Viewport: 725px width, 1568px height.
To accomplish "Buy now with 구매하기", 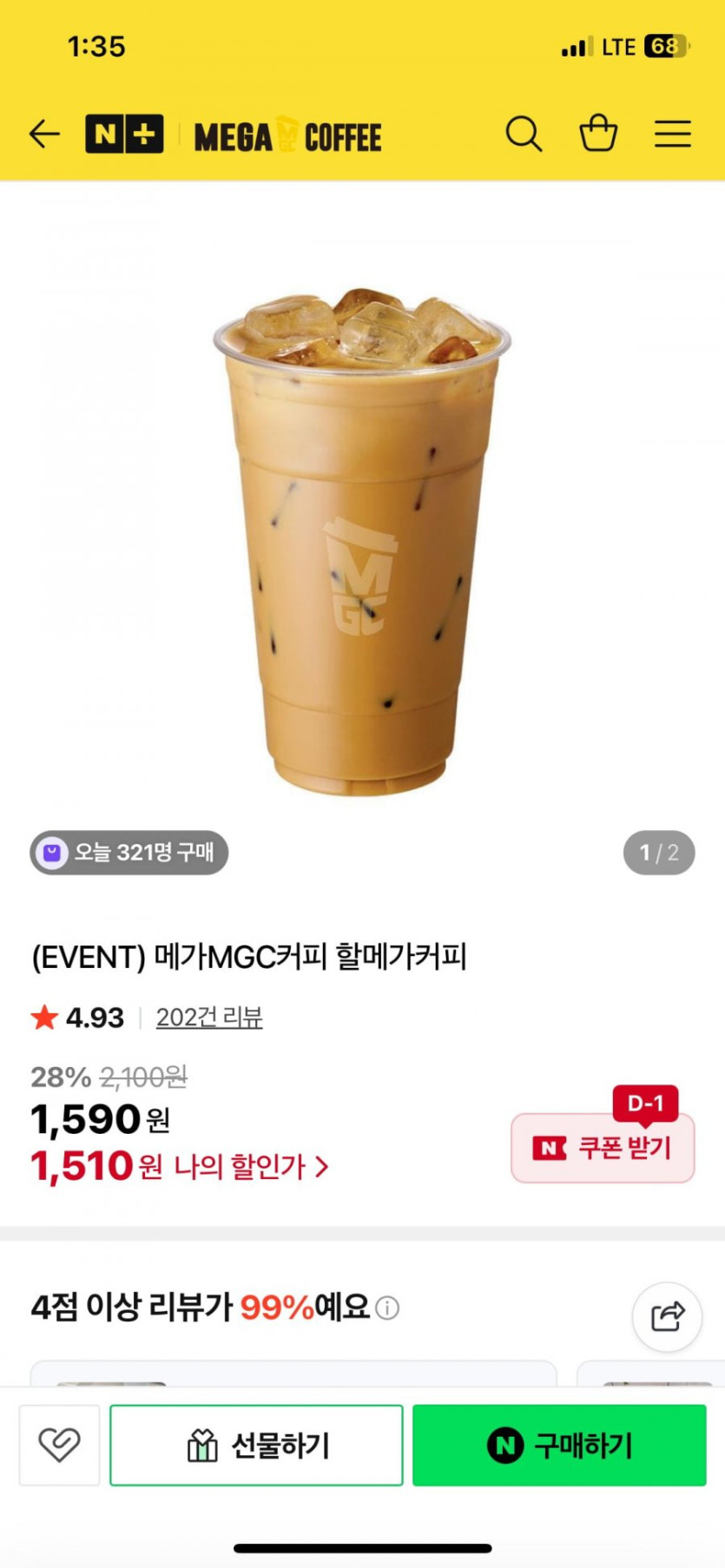I will [x=559, y=1446].
